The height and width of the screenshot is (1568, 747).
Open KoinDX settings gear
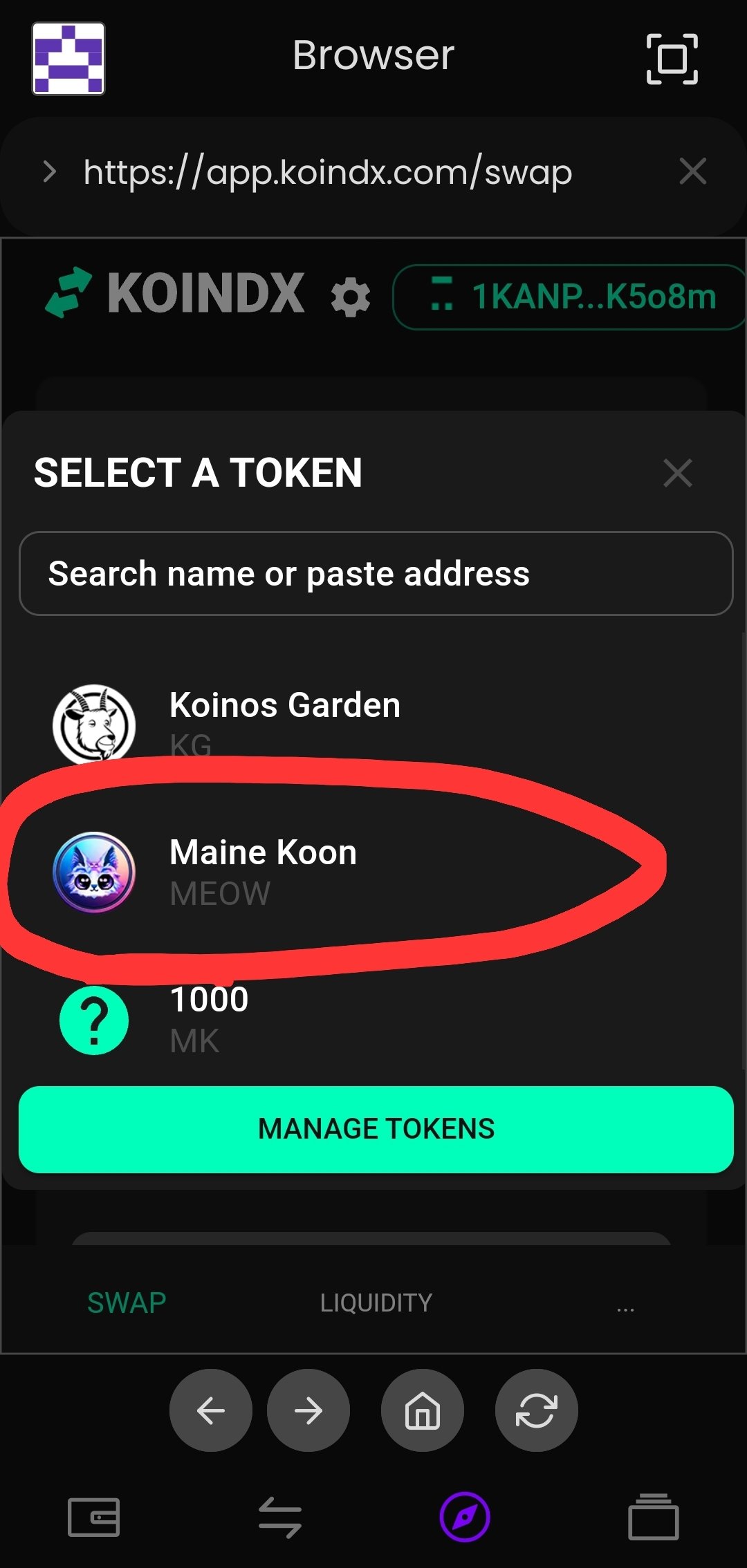point(351,297)
